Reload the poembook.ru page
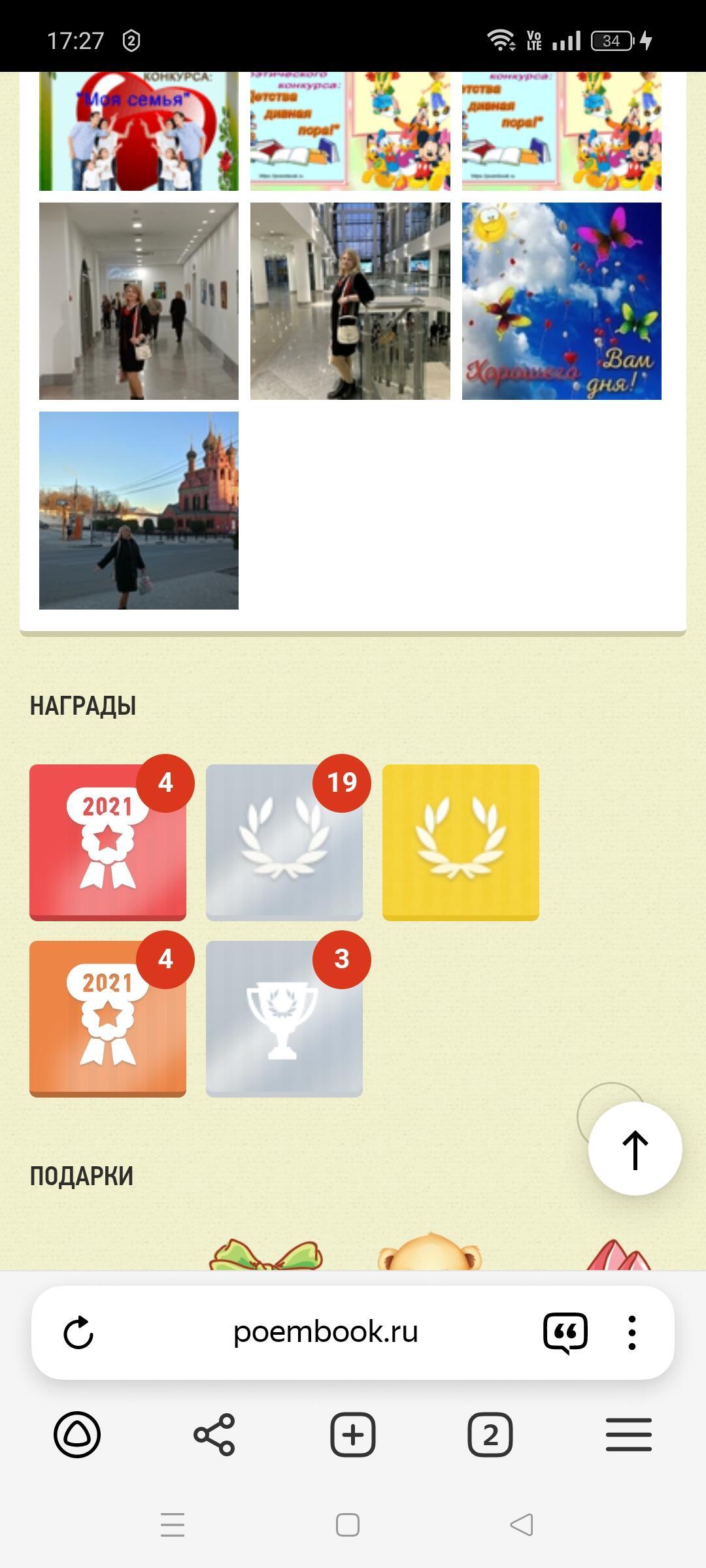The image size is (706, 1568). point(78,1333)
